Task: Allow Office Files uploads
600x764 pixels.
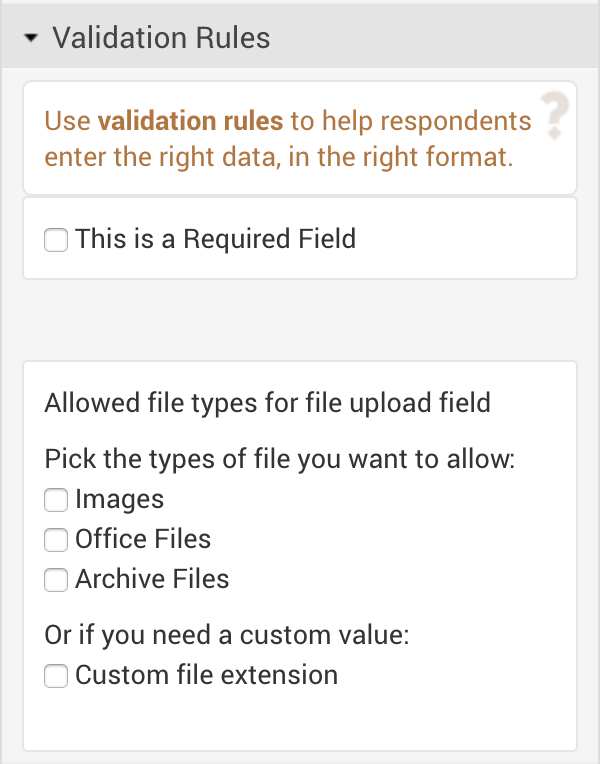Action: coord(57,539)
